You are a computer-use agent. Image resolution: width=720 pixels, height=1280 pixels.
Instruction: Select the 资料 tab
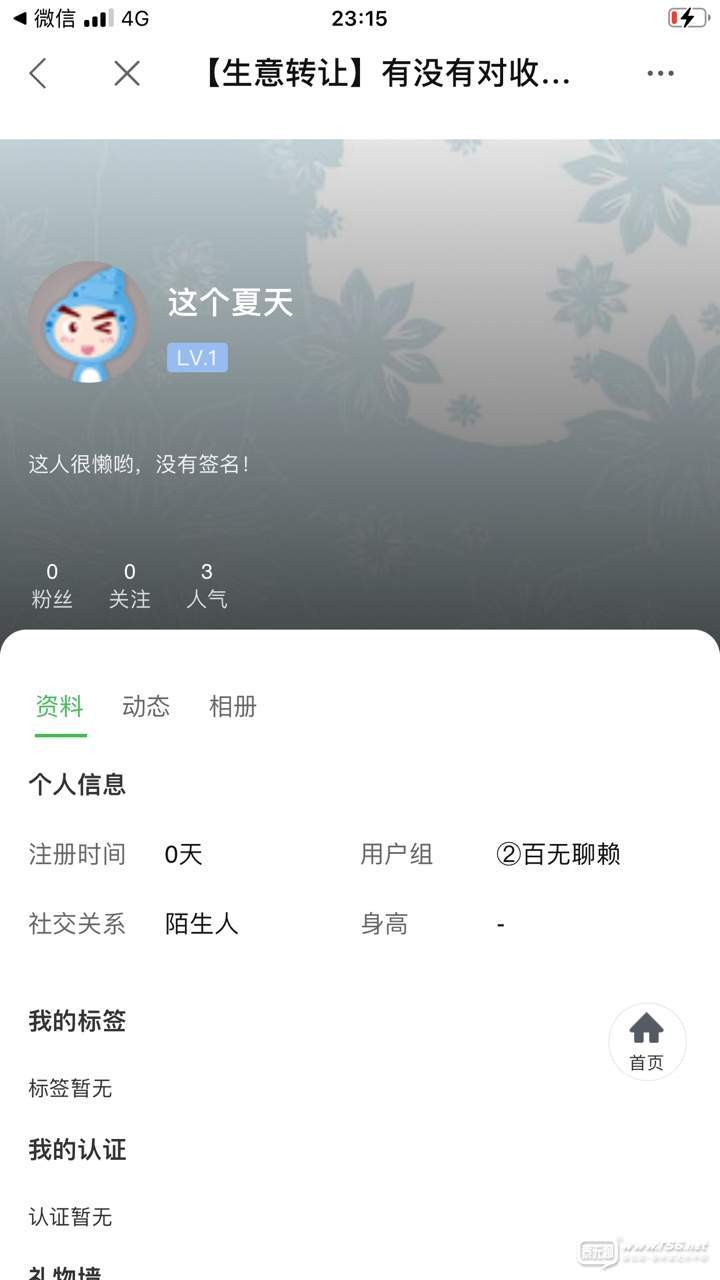click(60, 706)
